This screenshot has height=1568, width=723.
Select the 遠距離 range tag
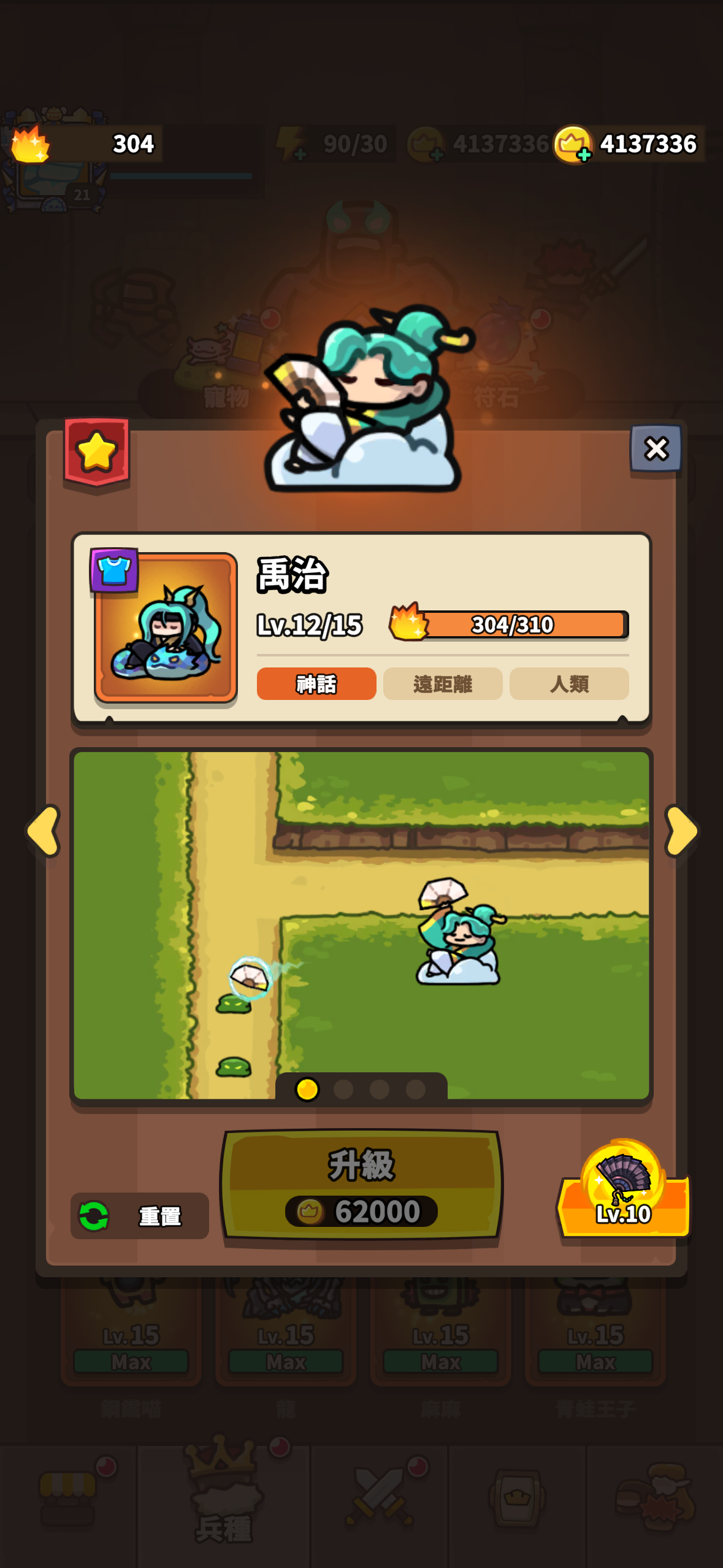(443, 683)
